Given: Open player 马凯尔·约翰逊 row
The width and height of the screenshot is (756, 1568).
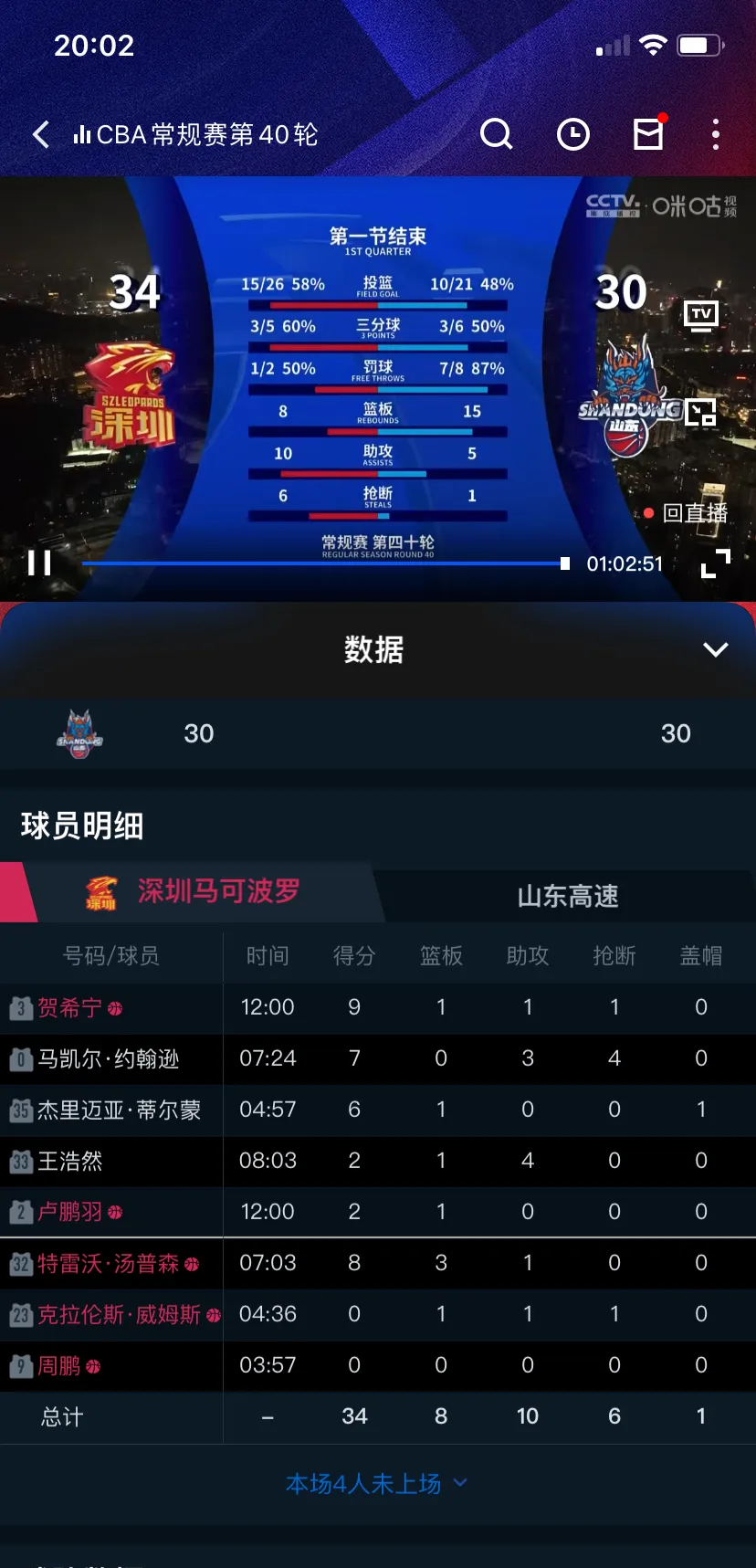Looking at the screenshot, I should point(108,1059).
